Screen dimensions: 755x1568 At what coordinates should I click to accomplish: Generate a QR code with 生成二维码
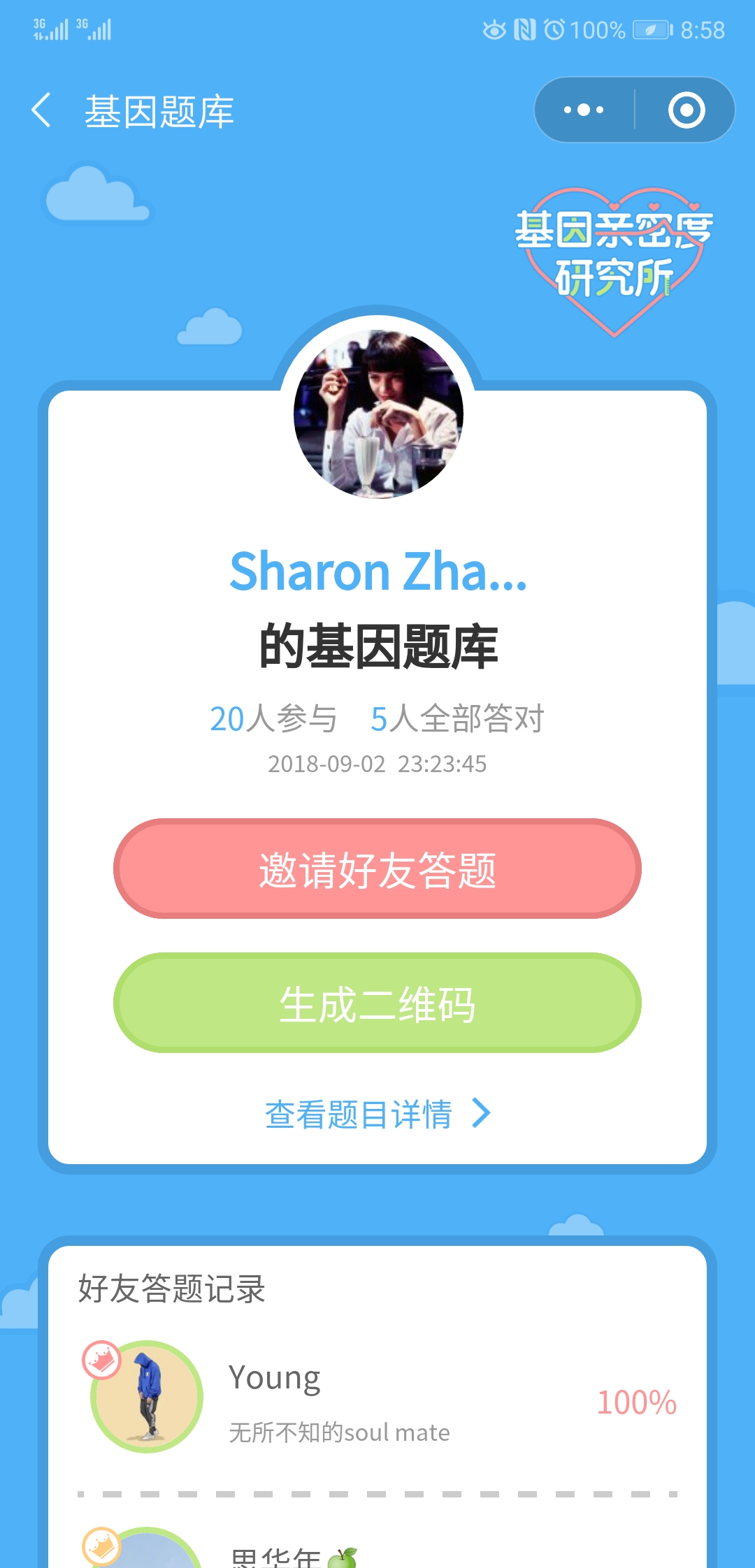[377, 1003]
